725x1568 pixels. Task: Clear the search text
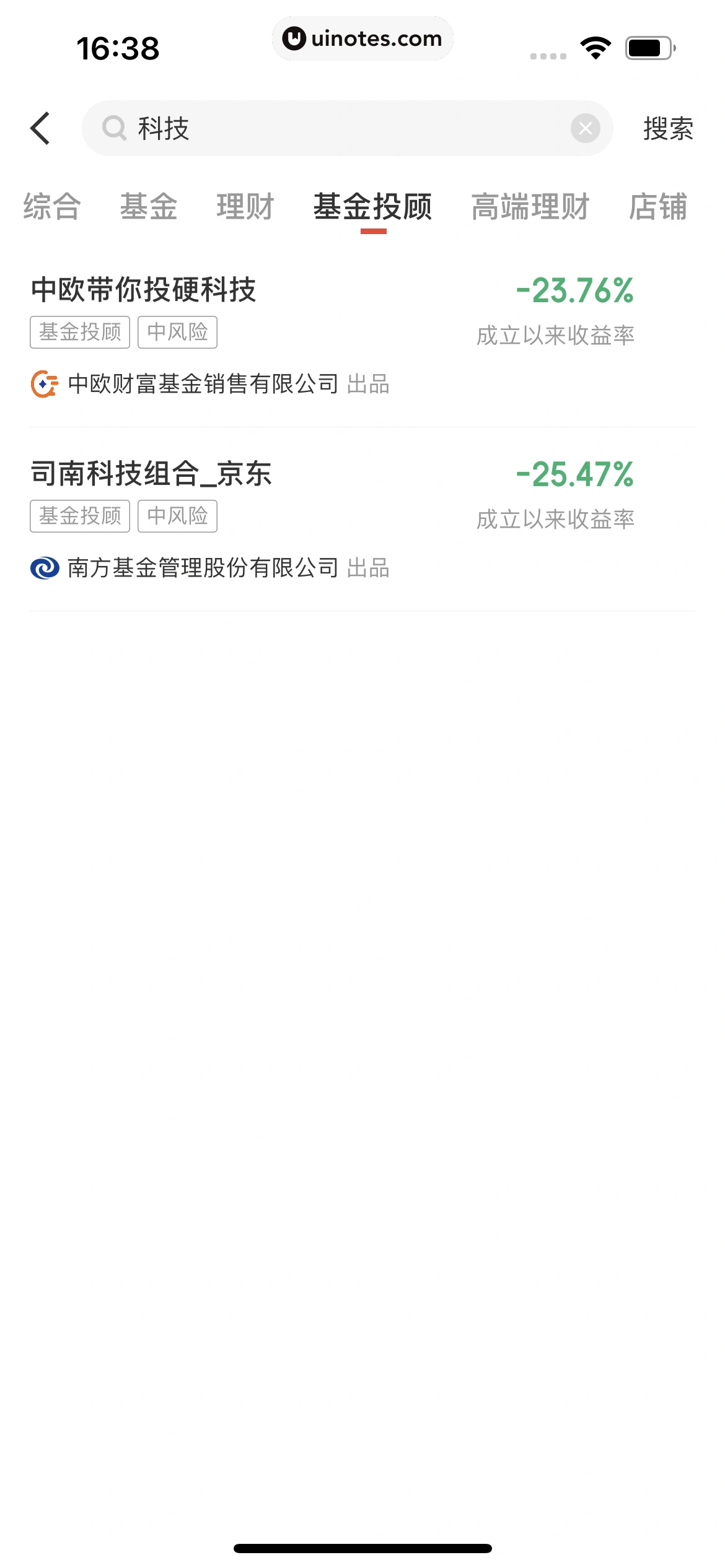(x=585, y=128)
